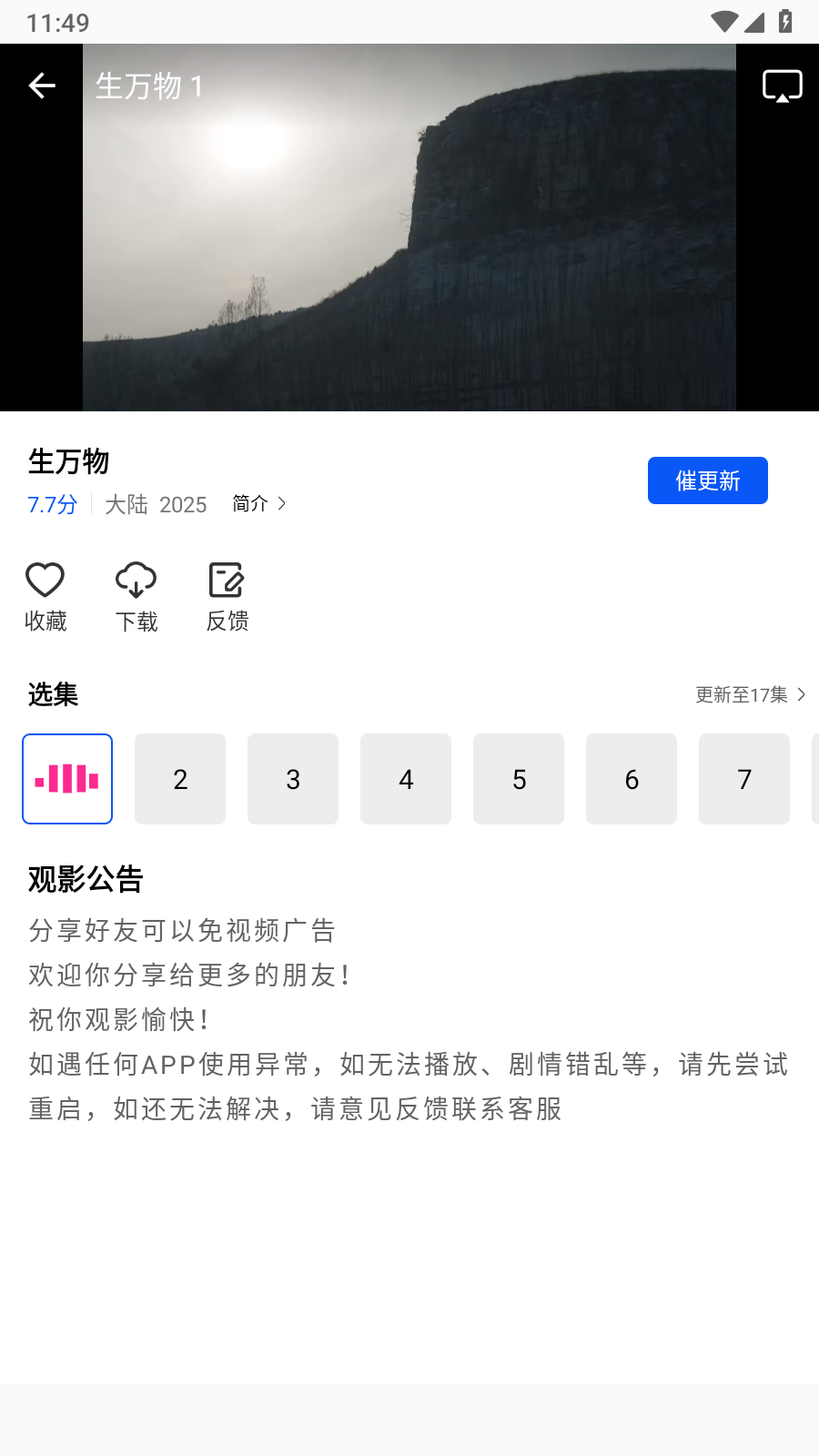Viewport: 819px width, 1456px height.
Task: Toggle the cast screen feature
Action: coord(783,85)
